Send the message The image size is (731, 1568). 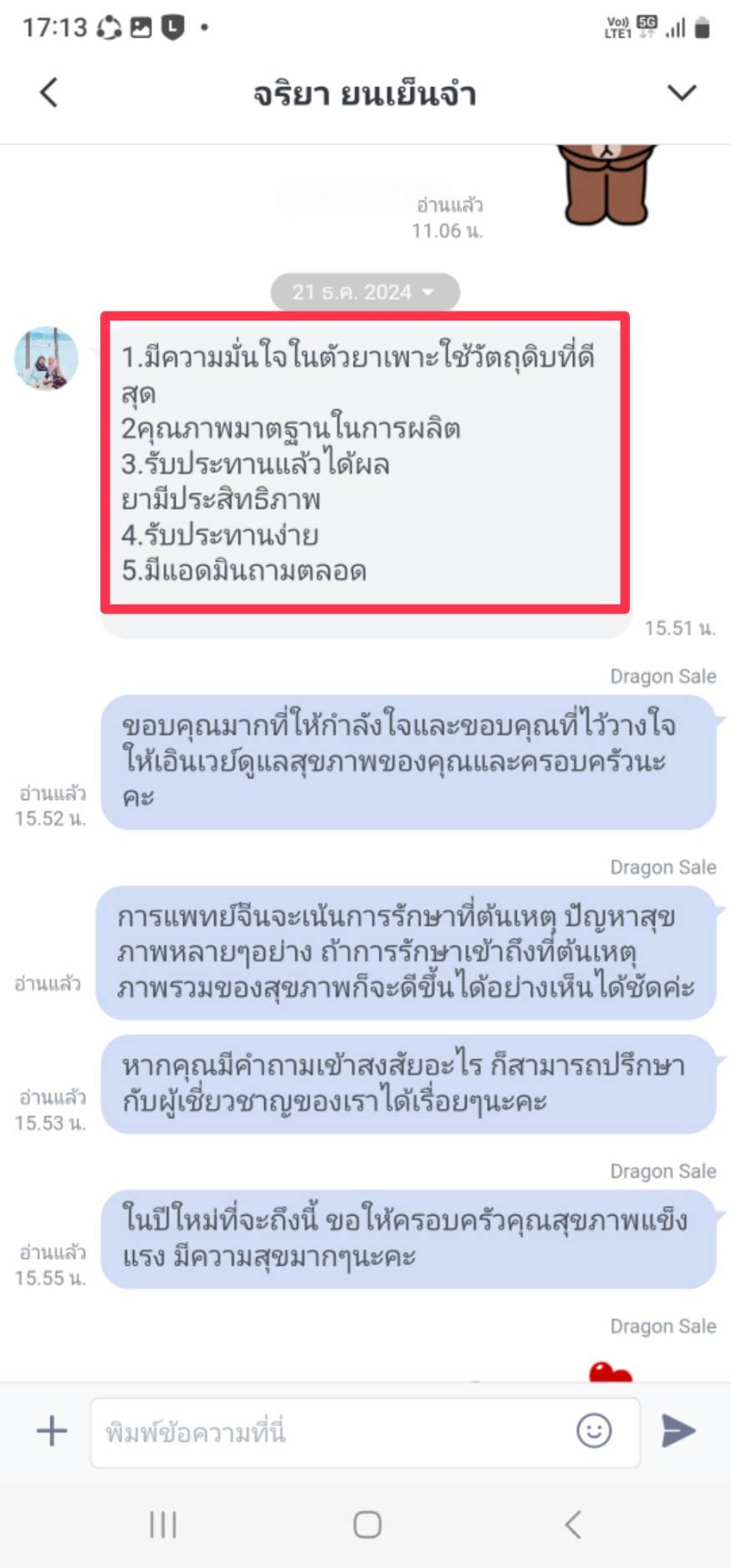(678, 1431)
